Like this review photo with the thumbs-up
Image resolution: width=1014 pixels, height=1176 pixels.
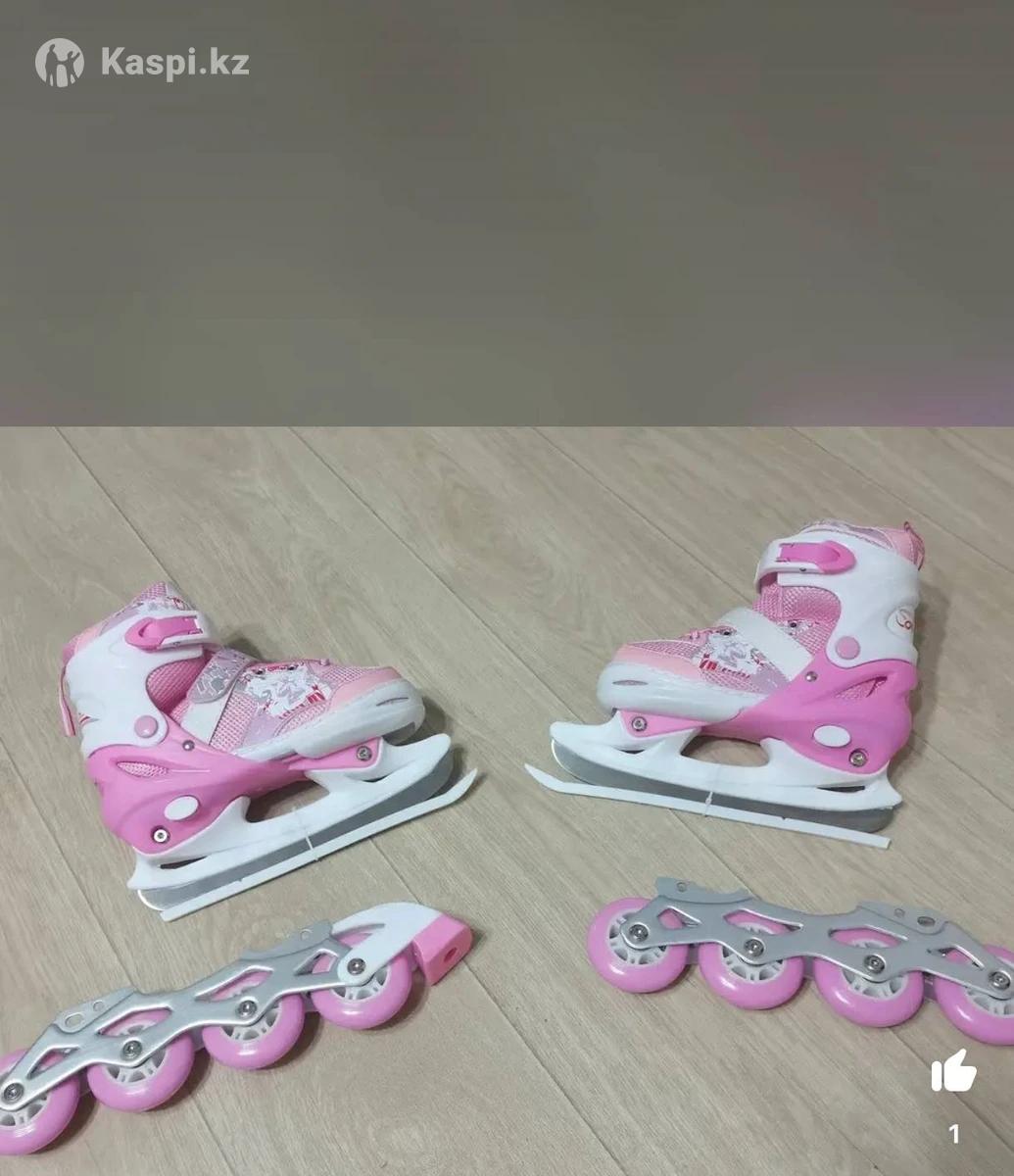coord(953,1071)
